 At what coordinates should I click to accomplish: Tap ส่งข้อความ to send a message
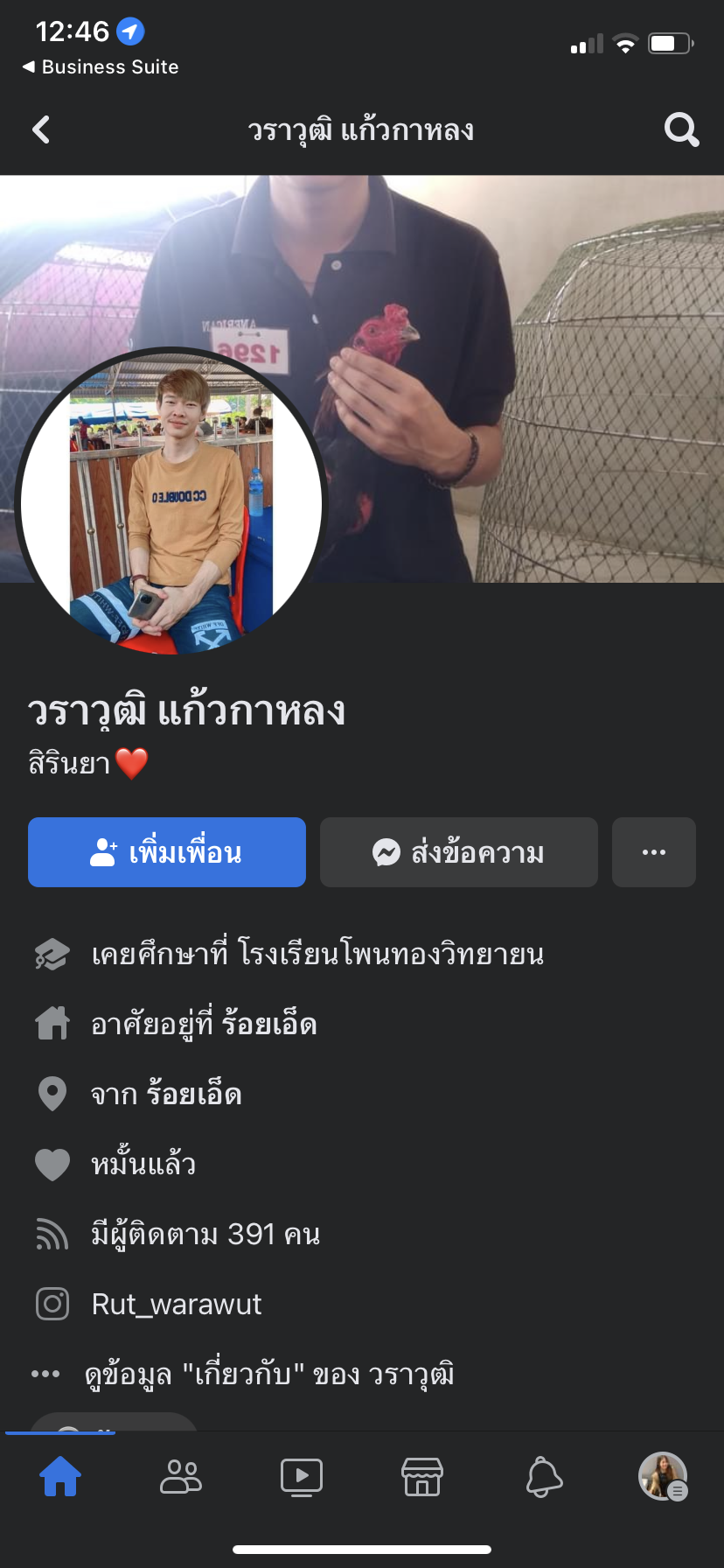pos(458,852)
